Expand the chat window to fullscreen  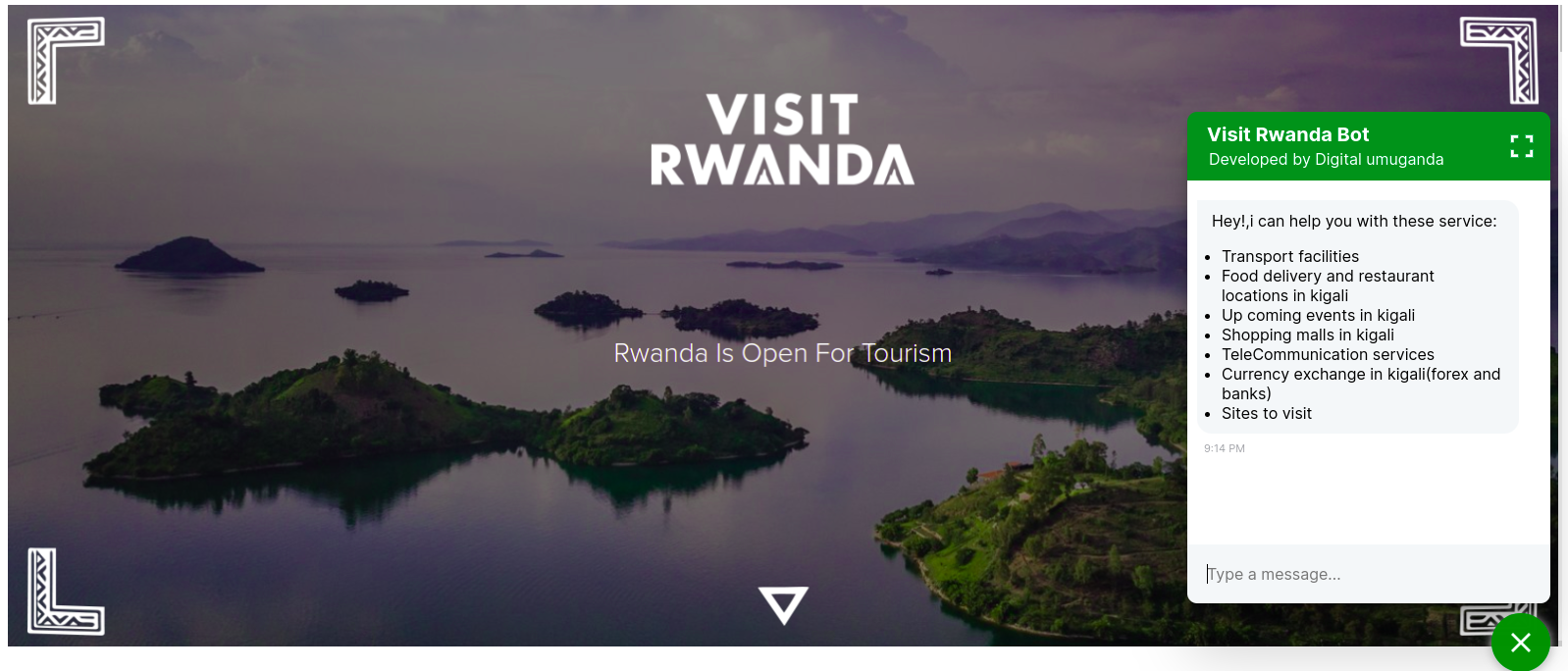point(1521,146)
